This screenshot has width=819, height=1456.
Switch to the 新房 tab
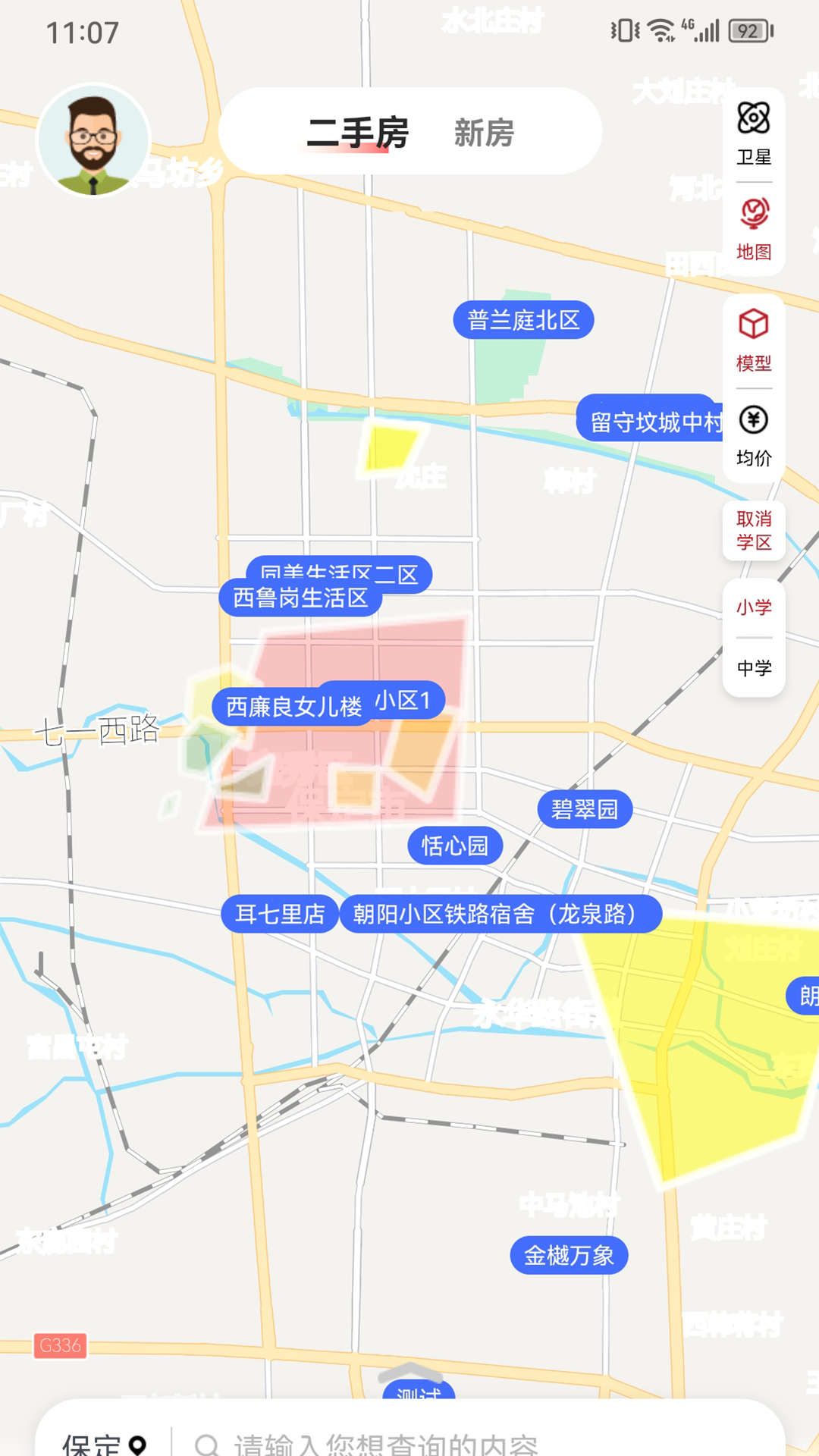(483, 134)
